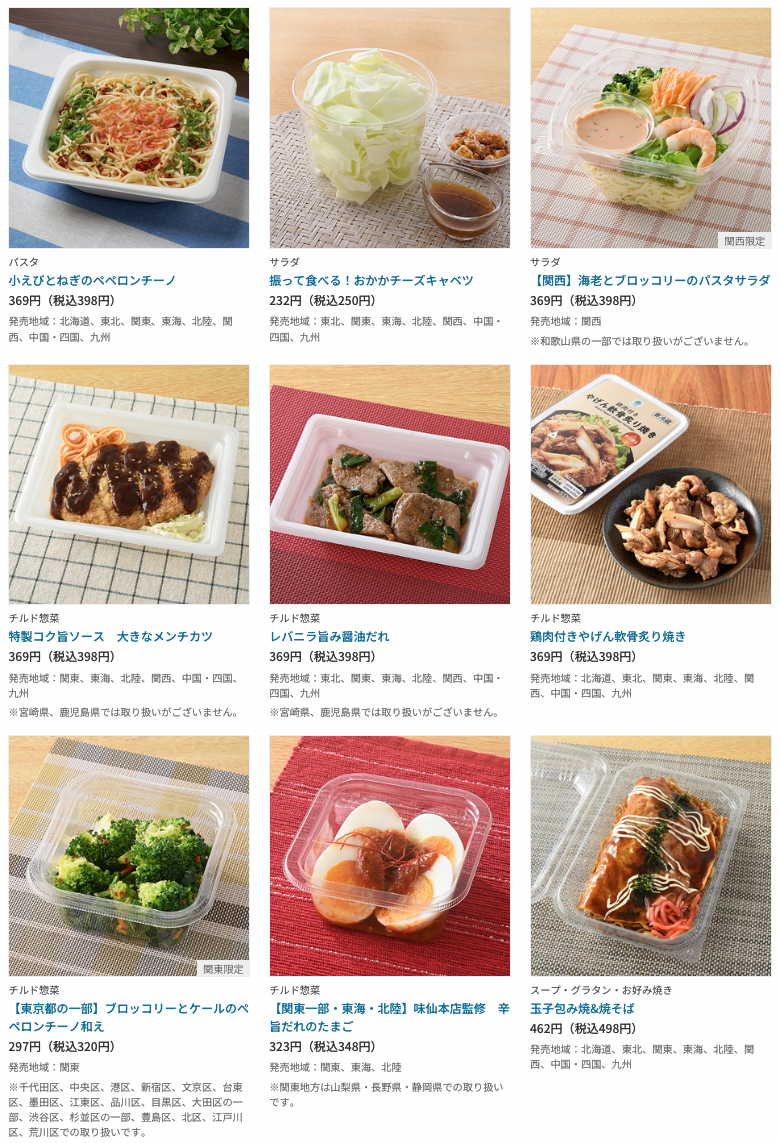Open ブロッコリーとケールのペペロンチーノ和え product link
780x1143 pixels.
pyautogui.click(x=129, y=1017)
